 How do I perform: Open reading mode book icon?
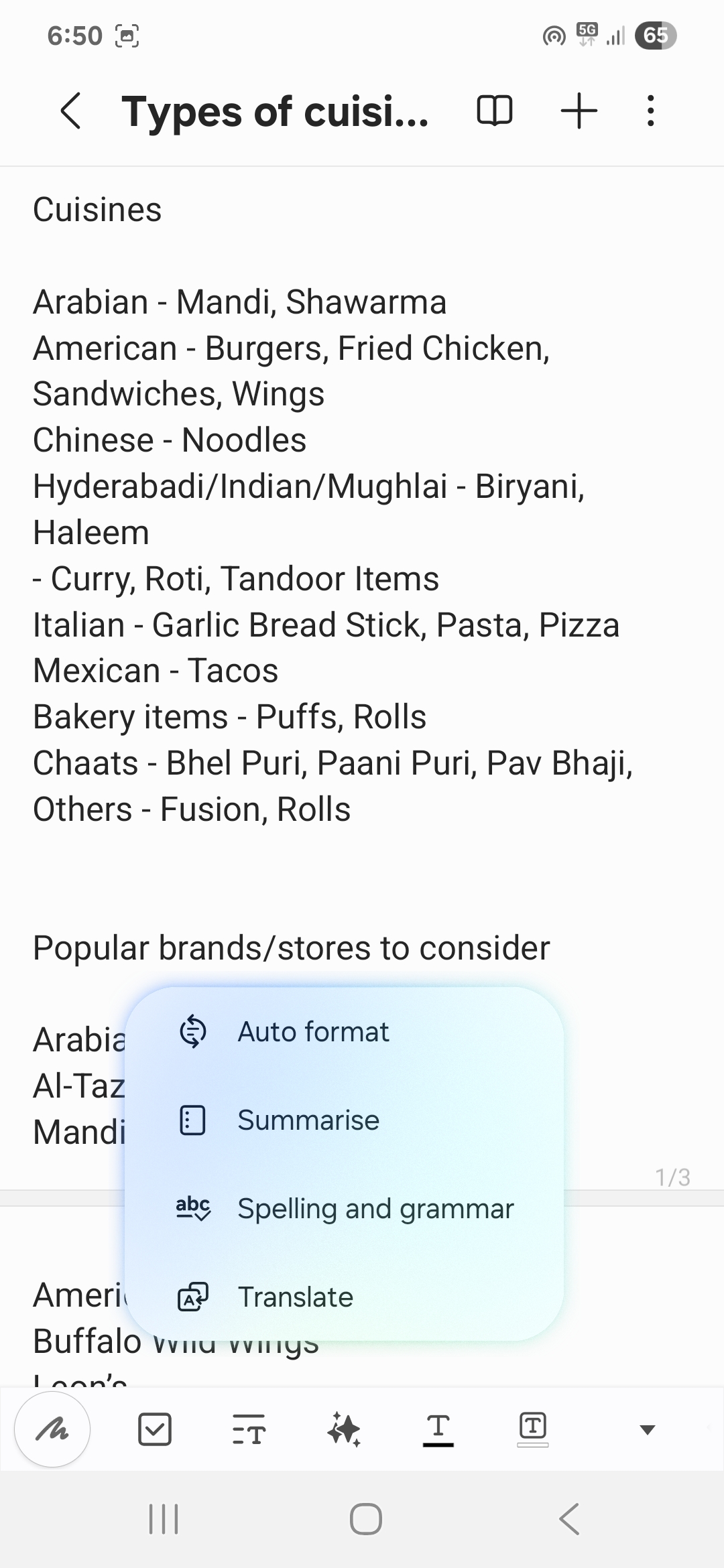pos(495,111)
